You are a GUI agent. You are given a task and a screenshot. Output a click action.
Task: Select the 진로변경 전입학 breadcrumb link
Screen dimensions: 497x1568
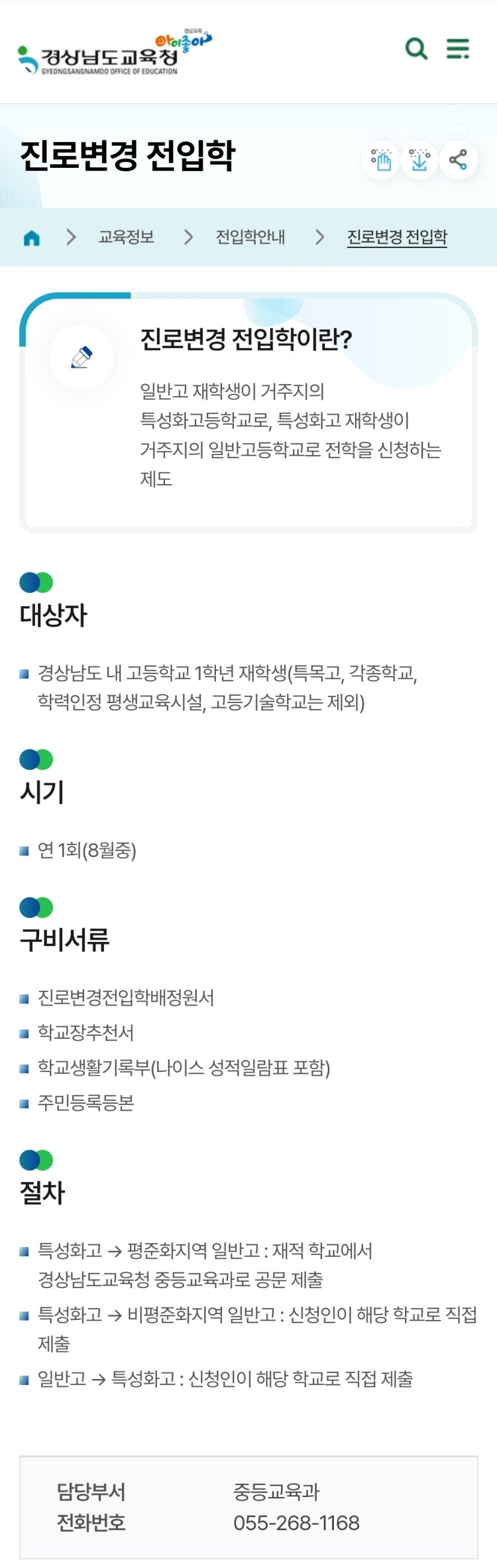(x=397, y=237)
